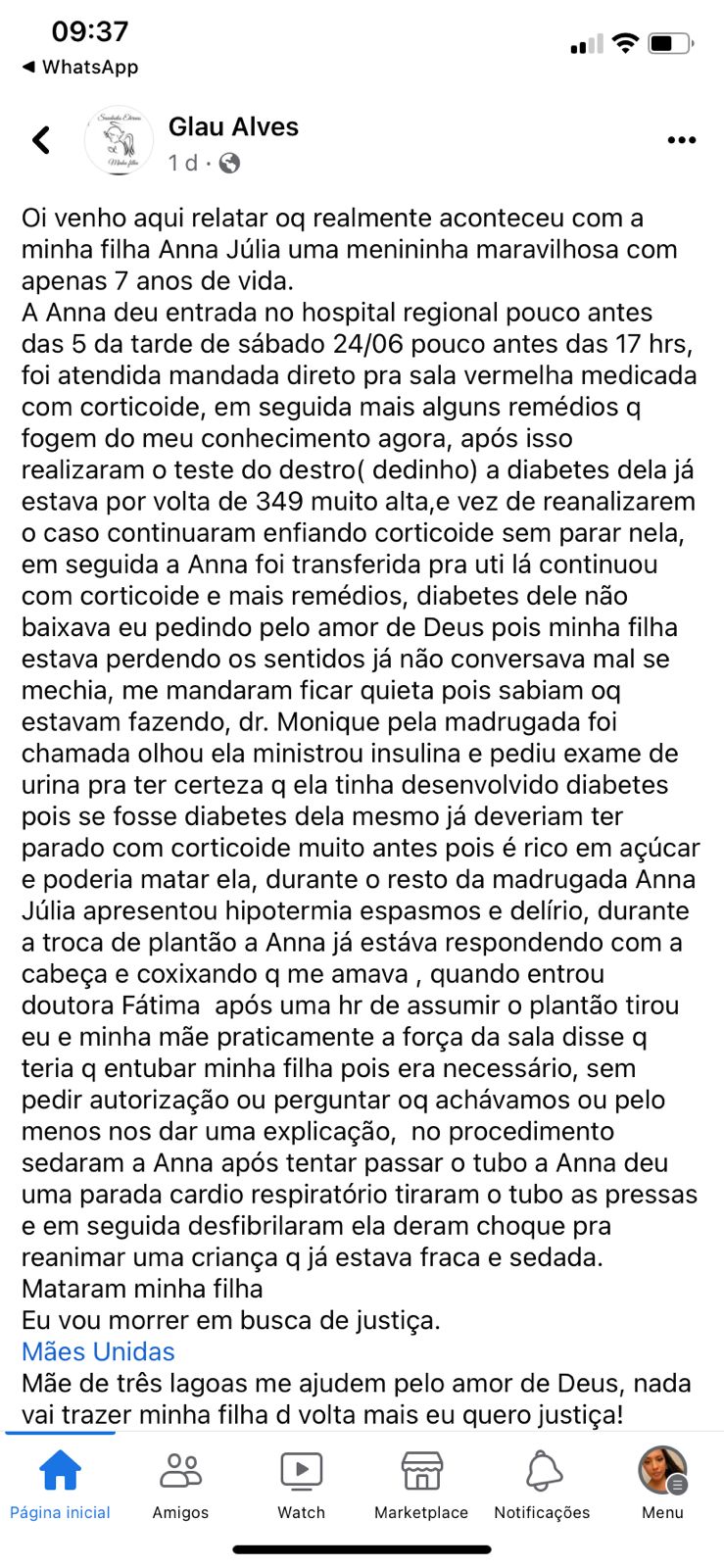Screen dimensions: 724x1568
Task: Open Glau Alves' profile name link
Action: pos(233,126)
